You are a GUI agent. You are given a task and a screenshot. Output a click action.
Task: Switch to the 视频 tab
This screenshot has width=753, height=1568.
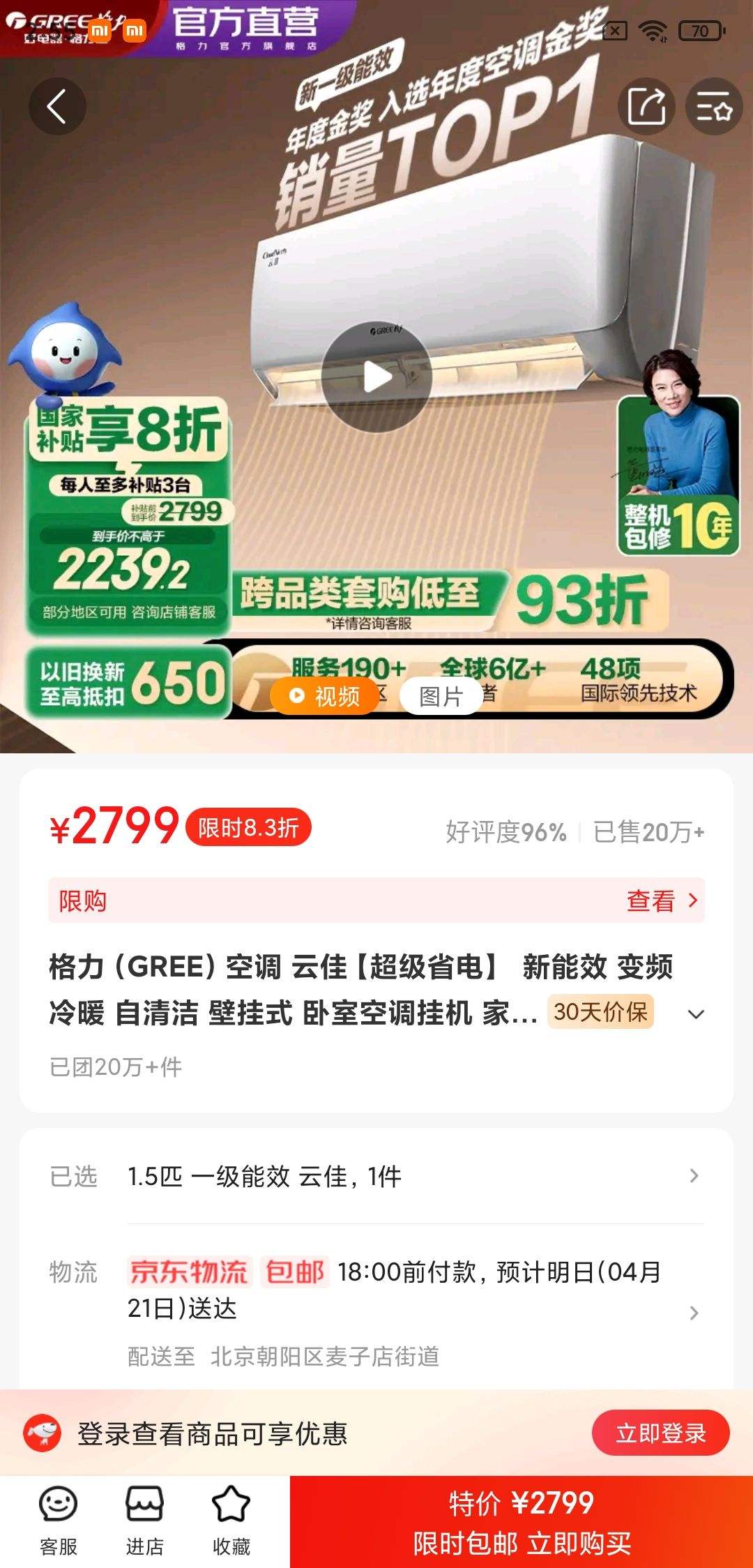point(325,695)
